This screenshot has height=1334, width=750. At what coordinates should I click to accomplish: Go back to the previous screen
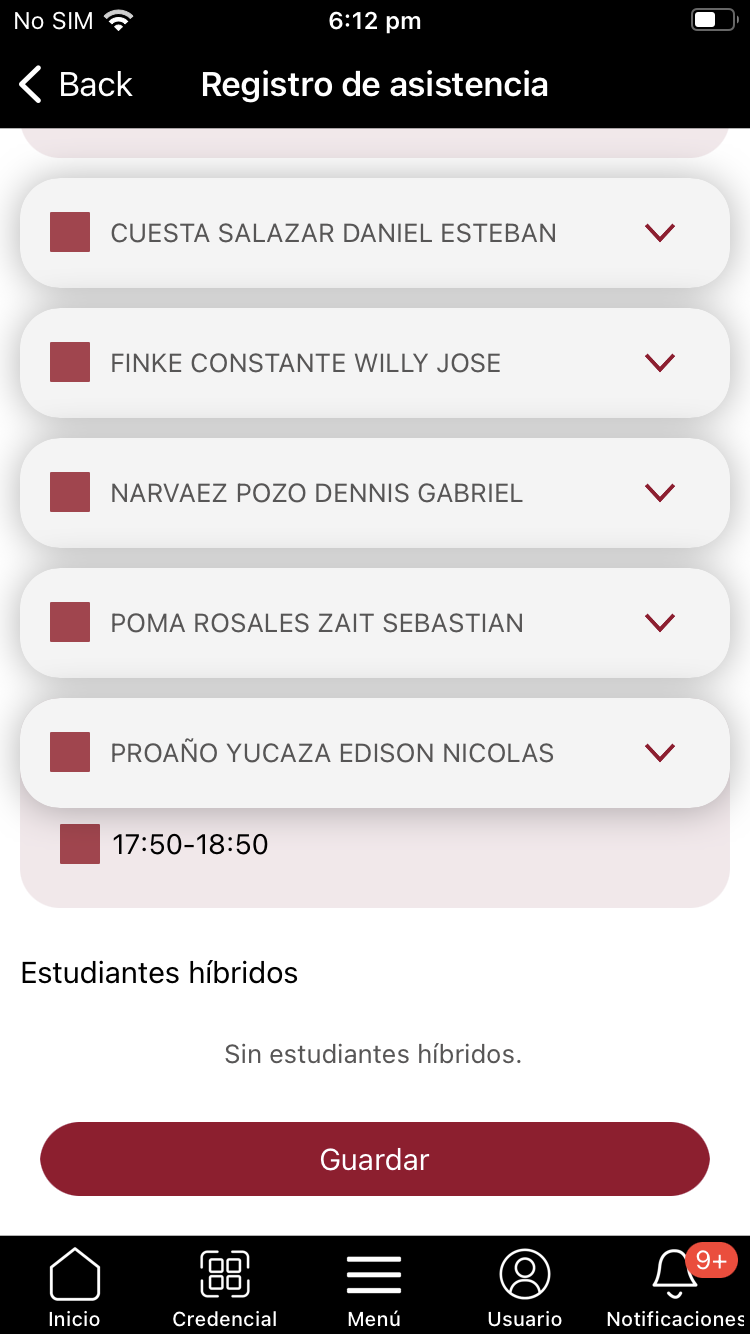point(75,85)
